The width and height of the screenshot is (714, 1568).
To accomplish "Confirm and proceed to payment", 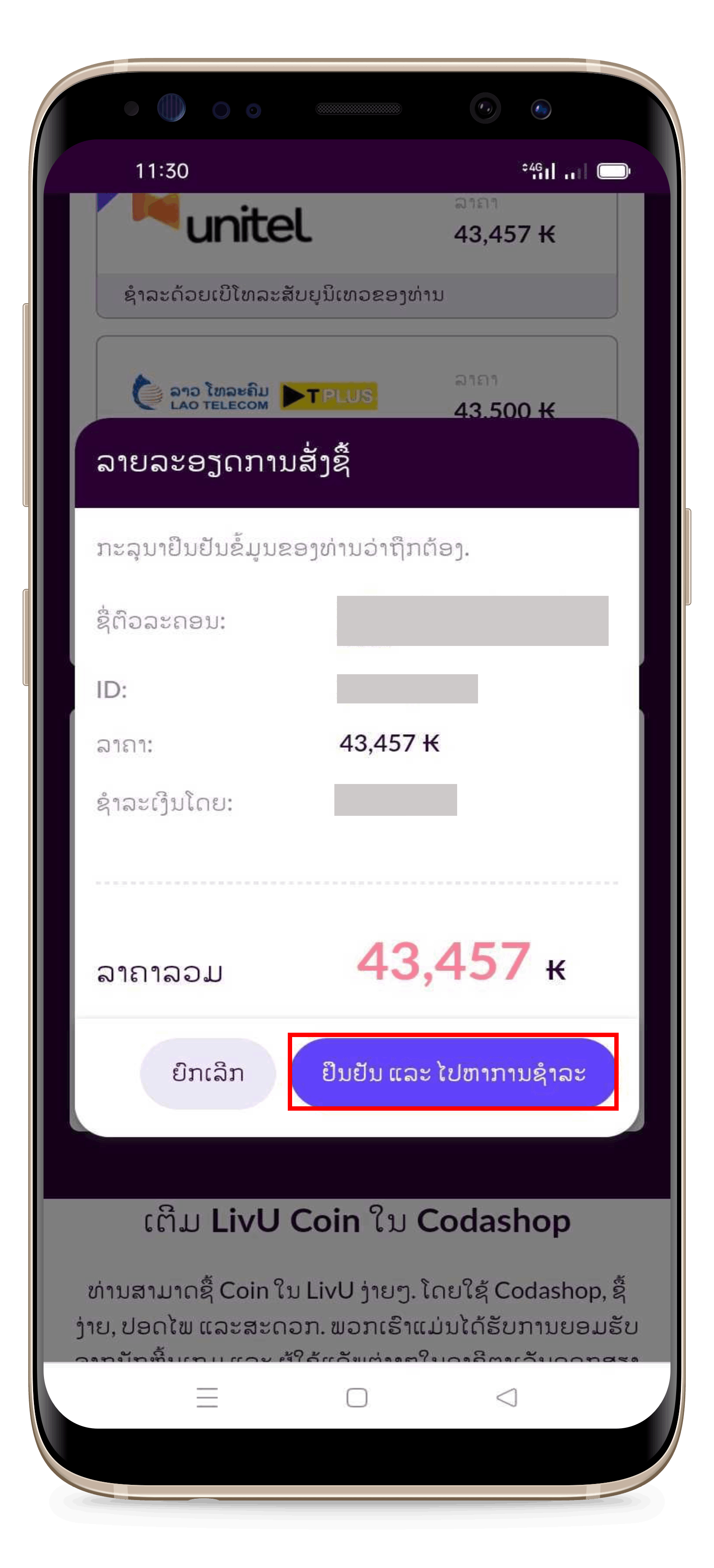I will click(453, 1072).
